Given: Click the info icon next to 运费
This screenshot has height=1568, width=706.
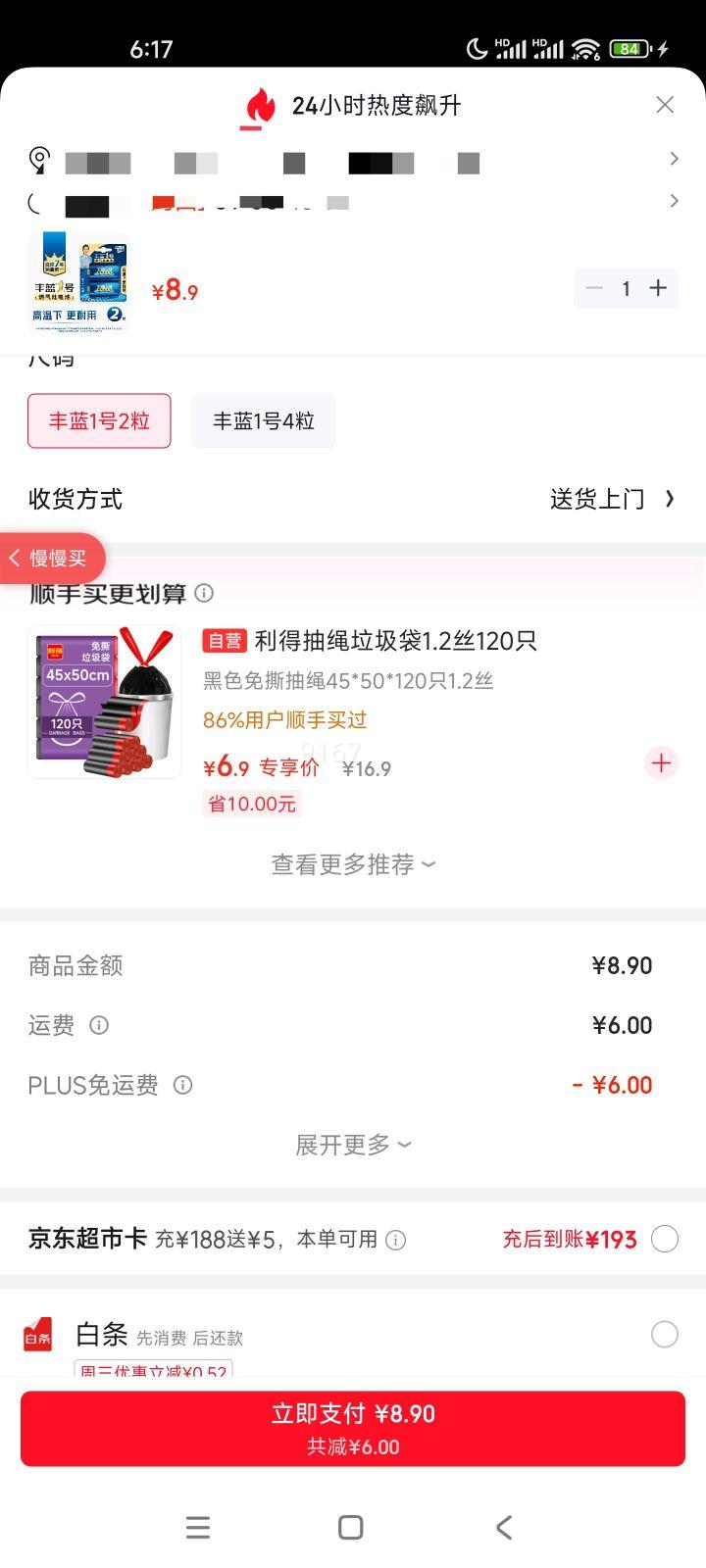Looking at the screenshot, I should pyautogui.click(x=99, y=1025).
